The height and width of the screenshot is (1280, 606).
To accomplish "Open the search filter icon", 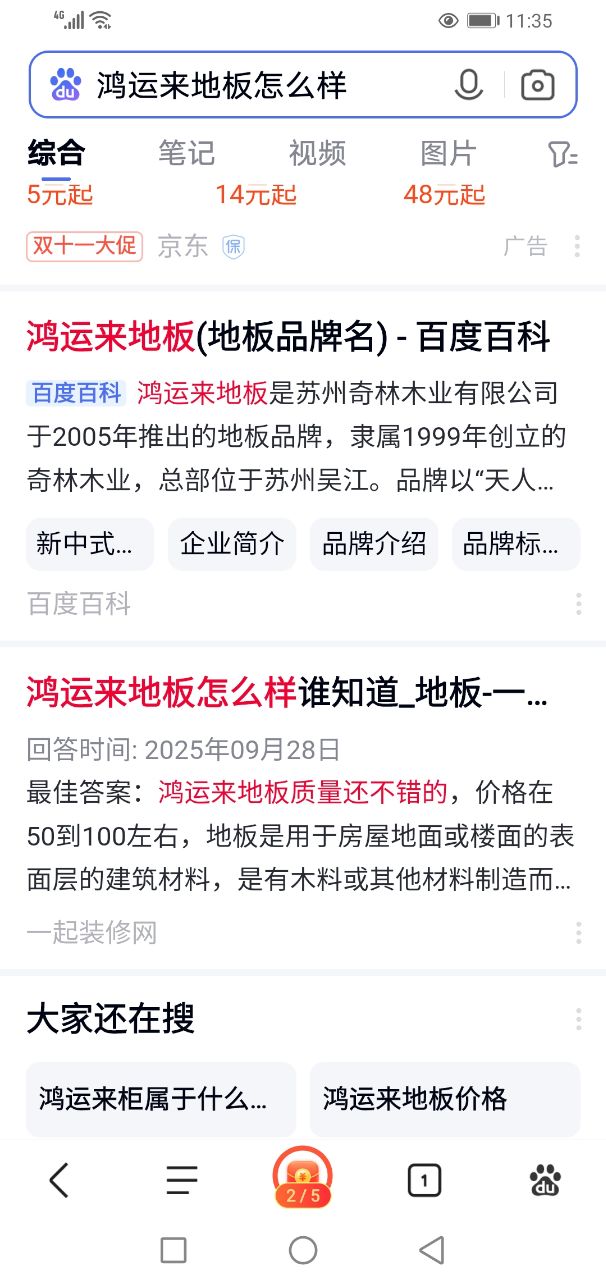I will 563,154.
